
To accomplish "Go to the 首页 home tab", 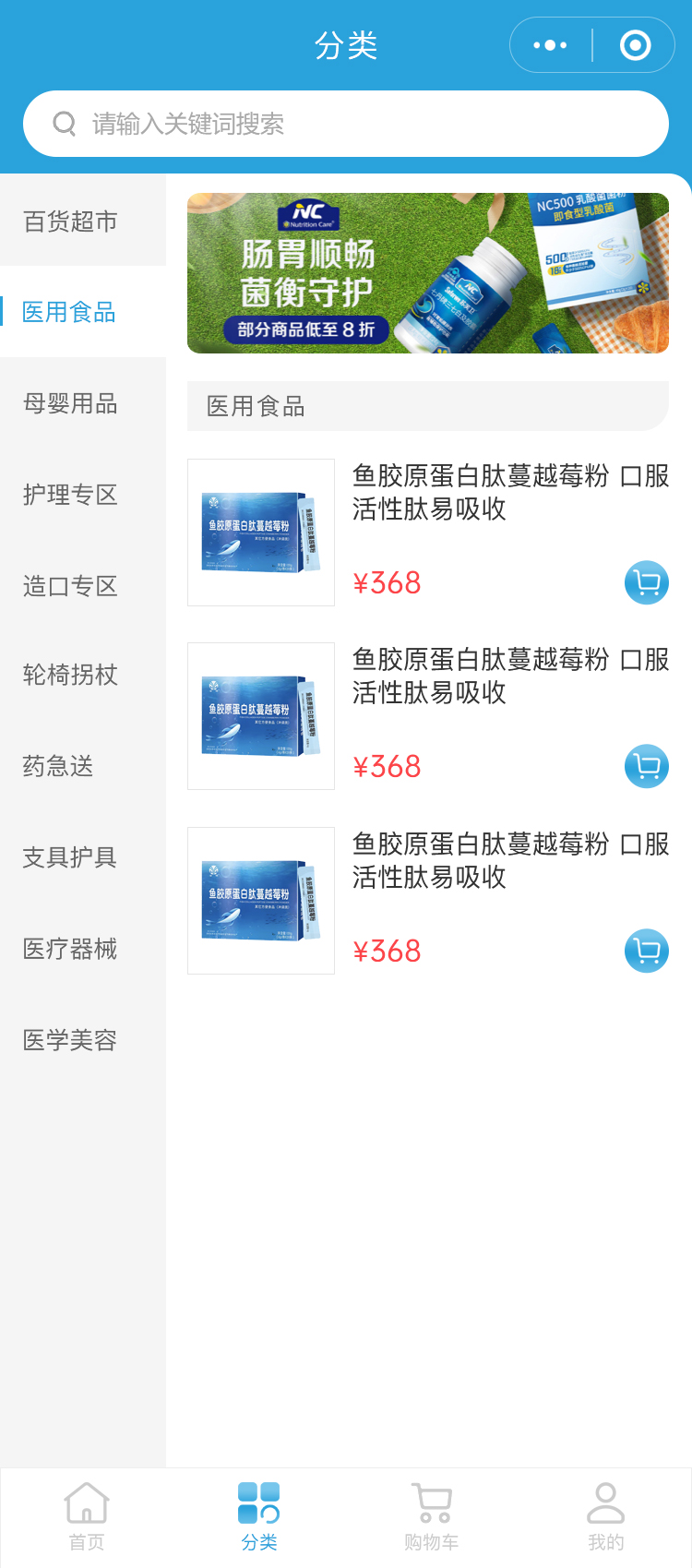I will pyautogui.click(x=87, y=1516).
